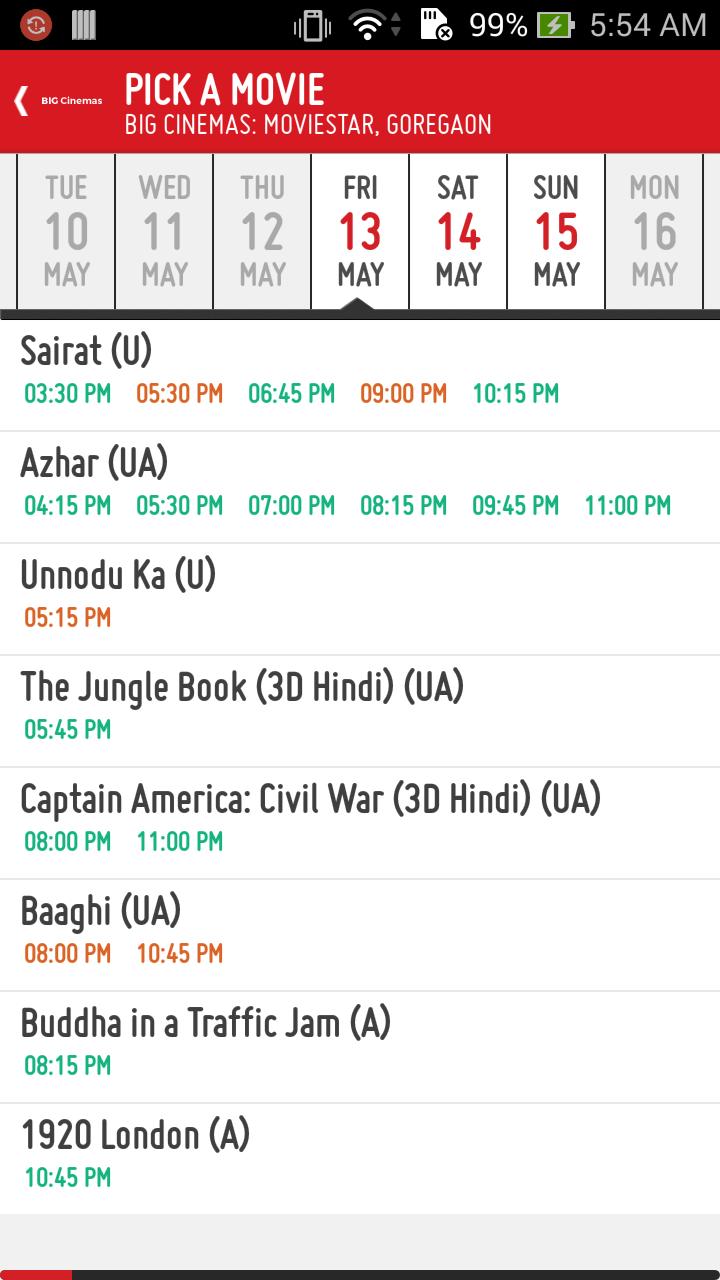Select the 10:15 PM Sairat showtime
Viewport: 720px width, 1280px height.
point(515,394)
